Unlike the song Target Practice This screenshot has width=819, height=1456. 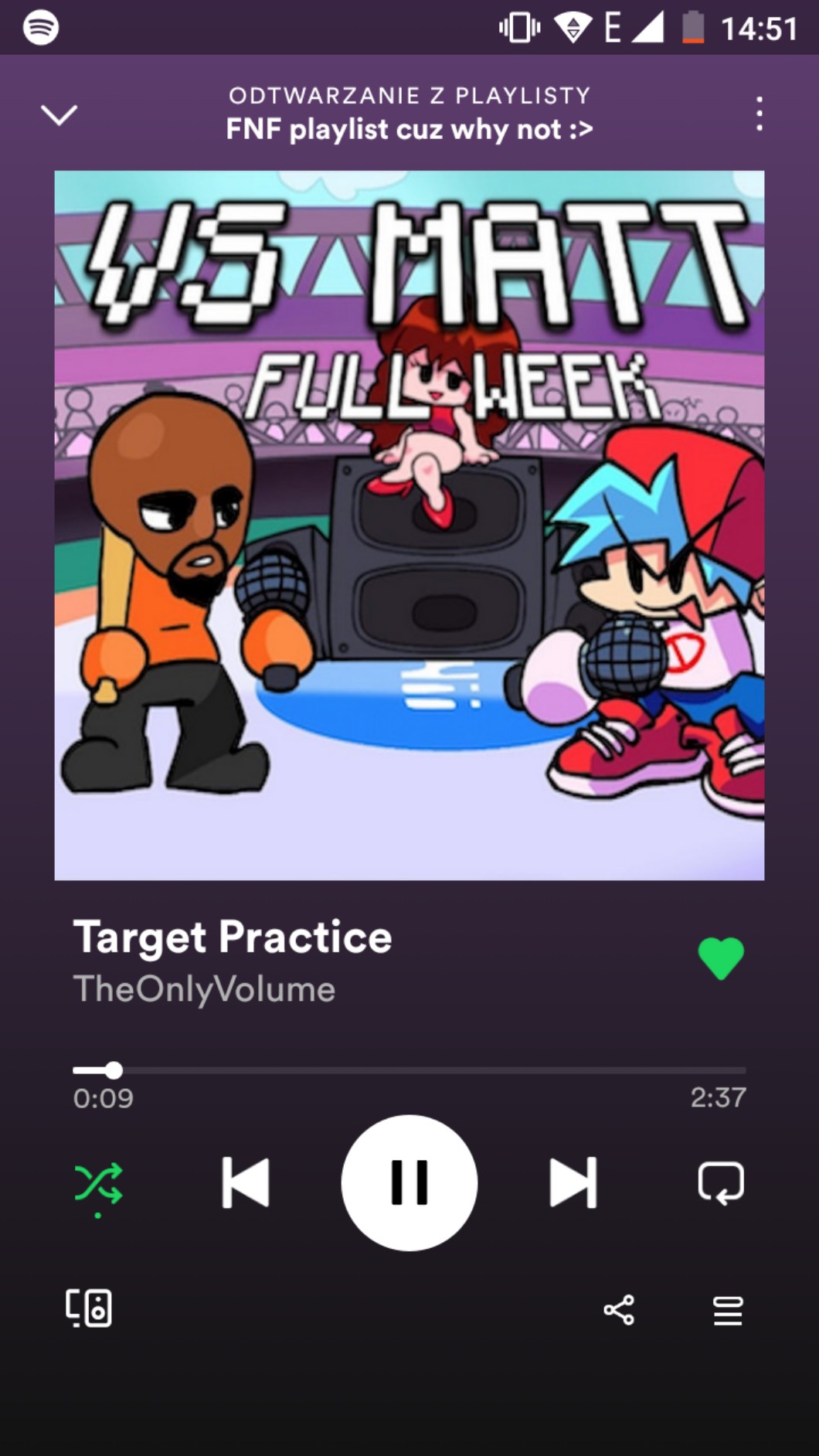pos(720,958)
